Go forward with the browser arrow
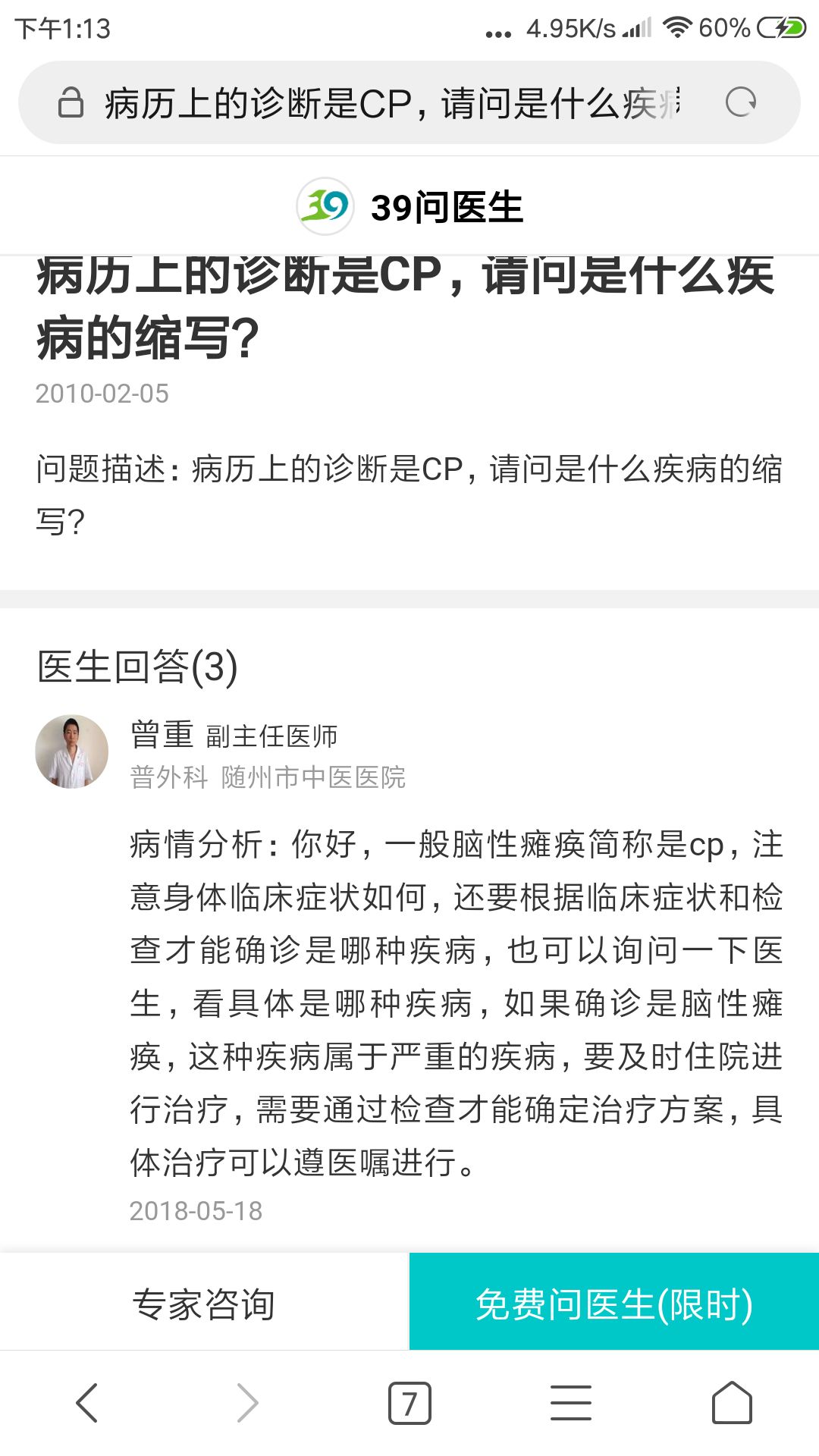Image resolution: width=819 pixels, height=1456 pixels. (x=248, y=1403)
